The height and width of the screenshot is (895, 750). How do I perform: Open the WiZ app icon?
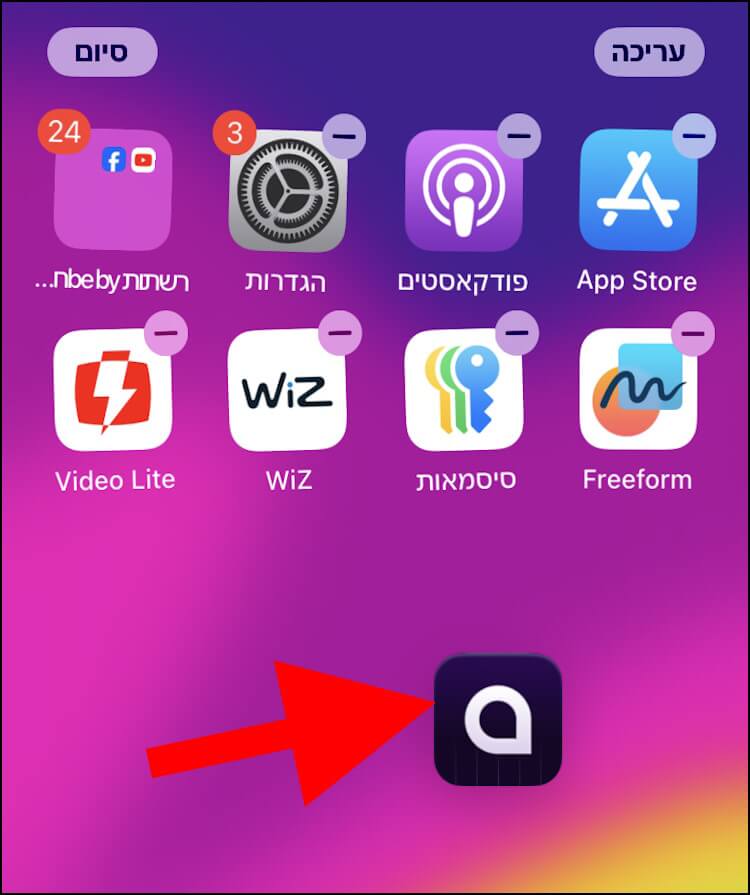(287, 390)
